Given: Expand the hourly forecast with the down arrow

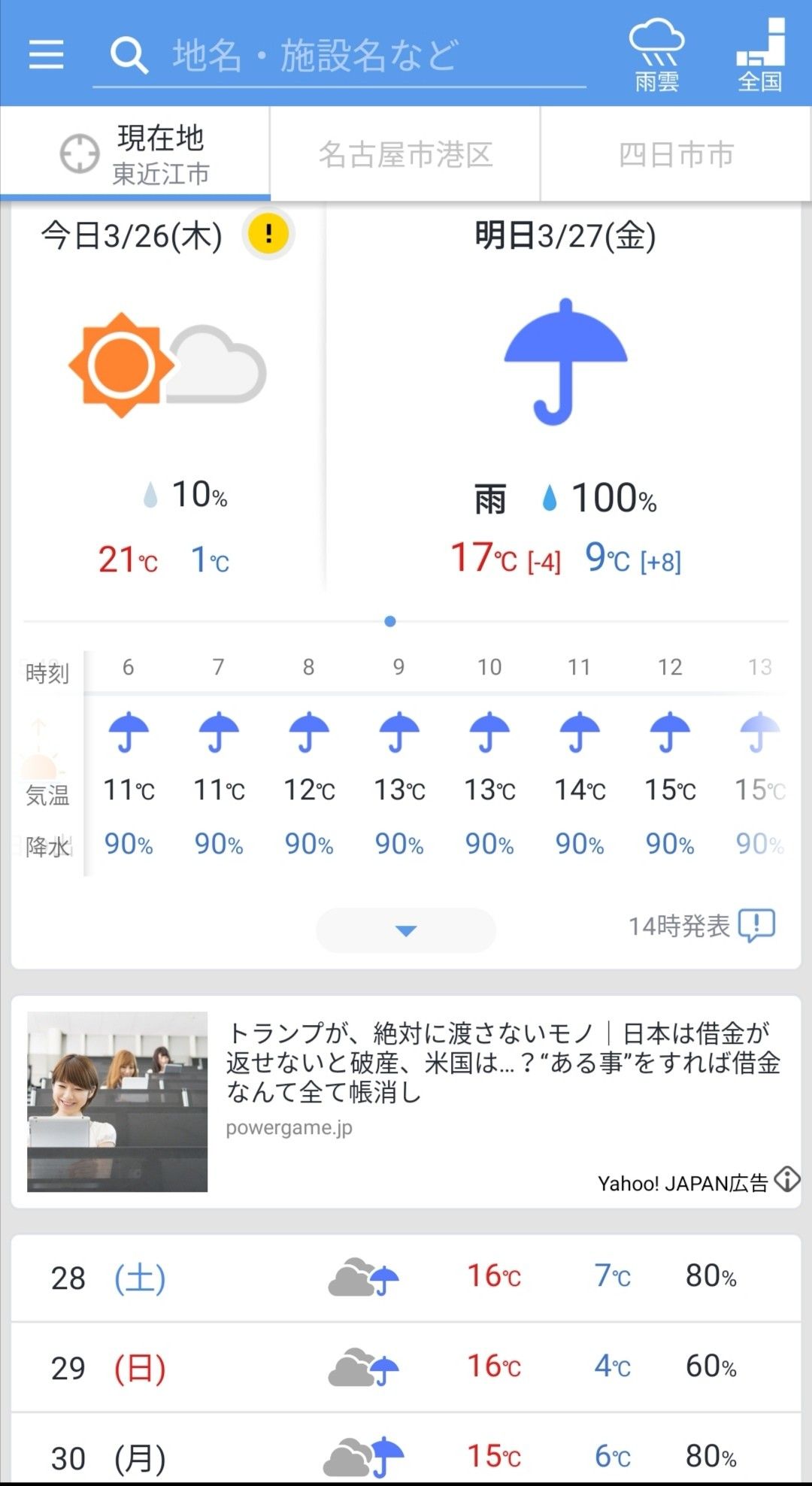Looking at the screenshot, I should tap(406, 930).
